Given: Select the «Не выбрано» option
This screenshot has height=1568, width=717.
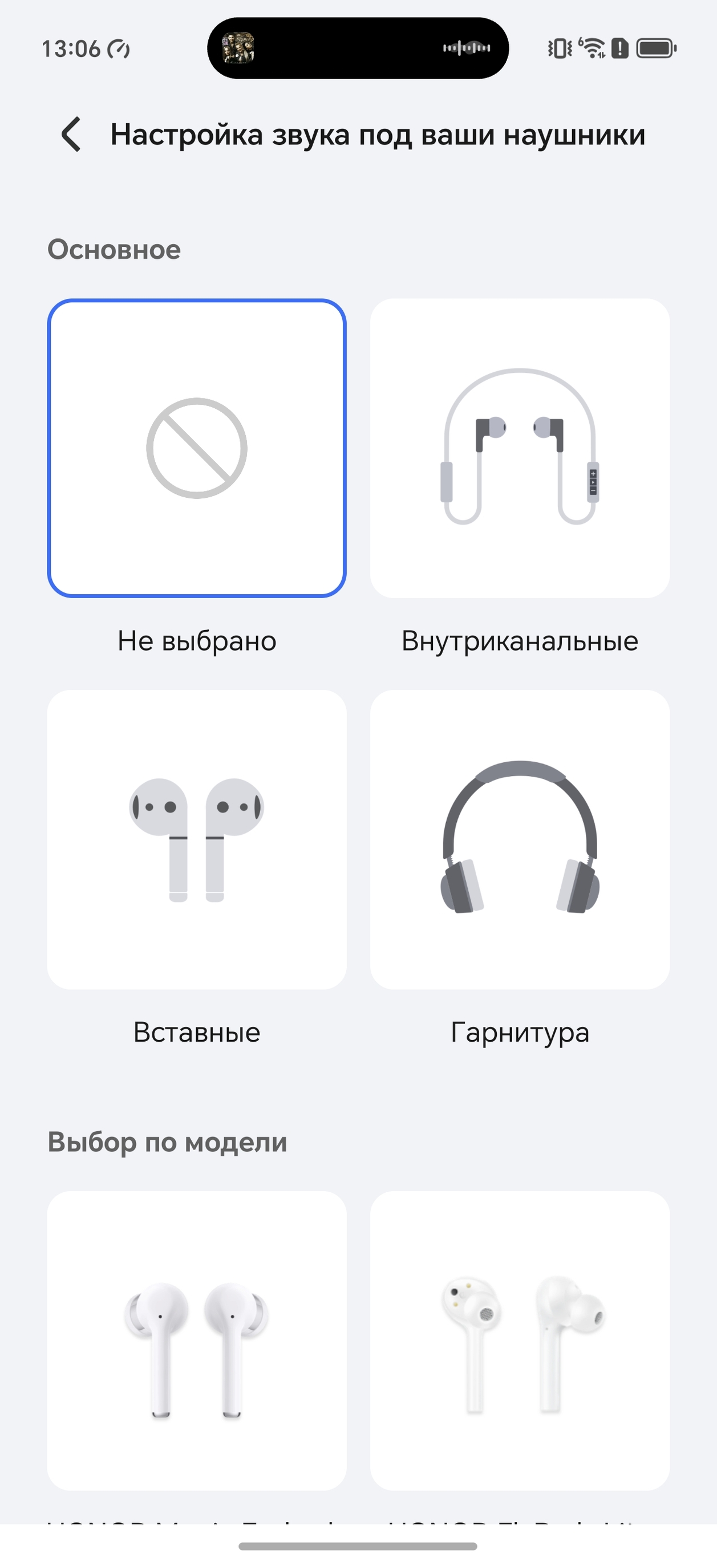Looking at the screenshot, I should [197, 449].
